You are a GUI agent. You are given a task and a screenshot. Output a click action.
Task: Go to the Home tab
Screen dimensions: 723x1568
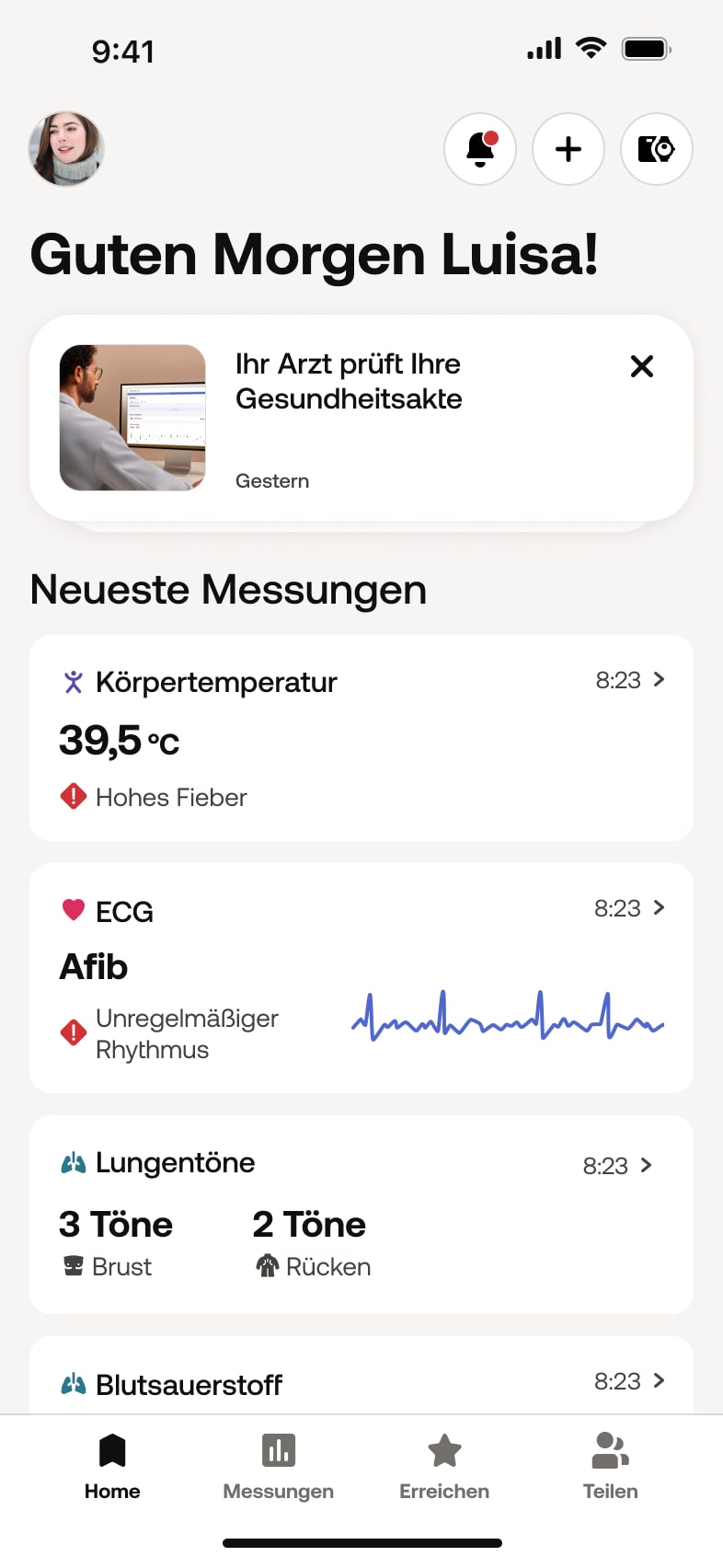click(x=112, y=1467)
